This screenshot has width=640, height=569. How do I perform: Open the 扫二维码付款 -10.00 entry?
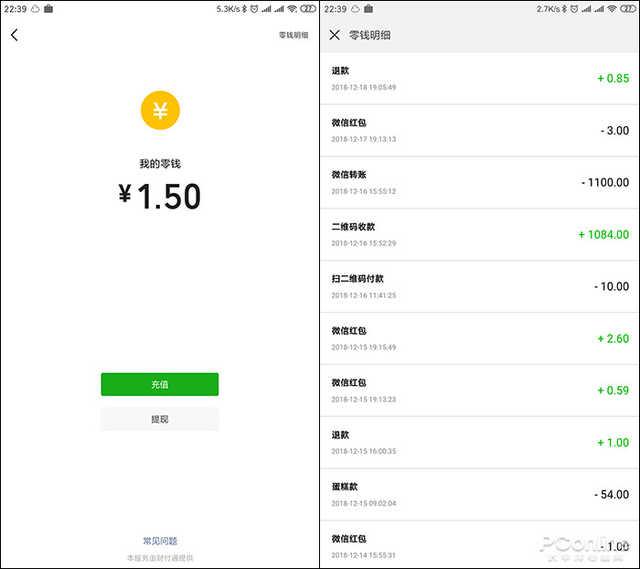[x=480, y=286]
